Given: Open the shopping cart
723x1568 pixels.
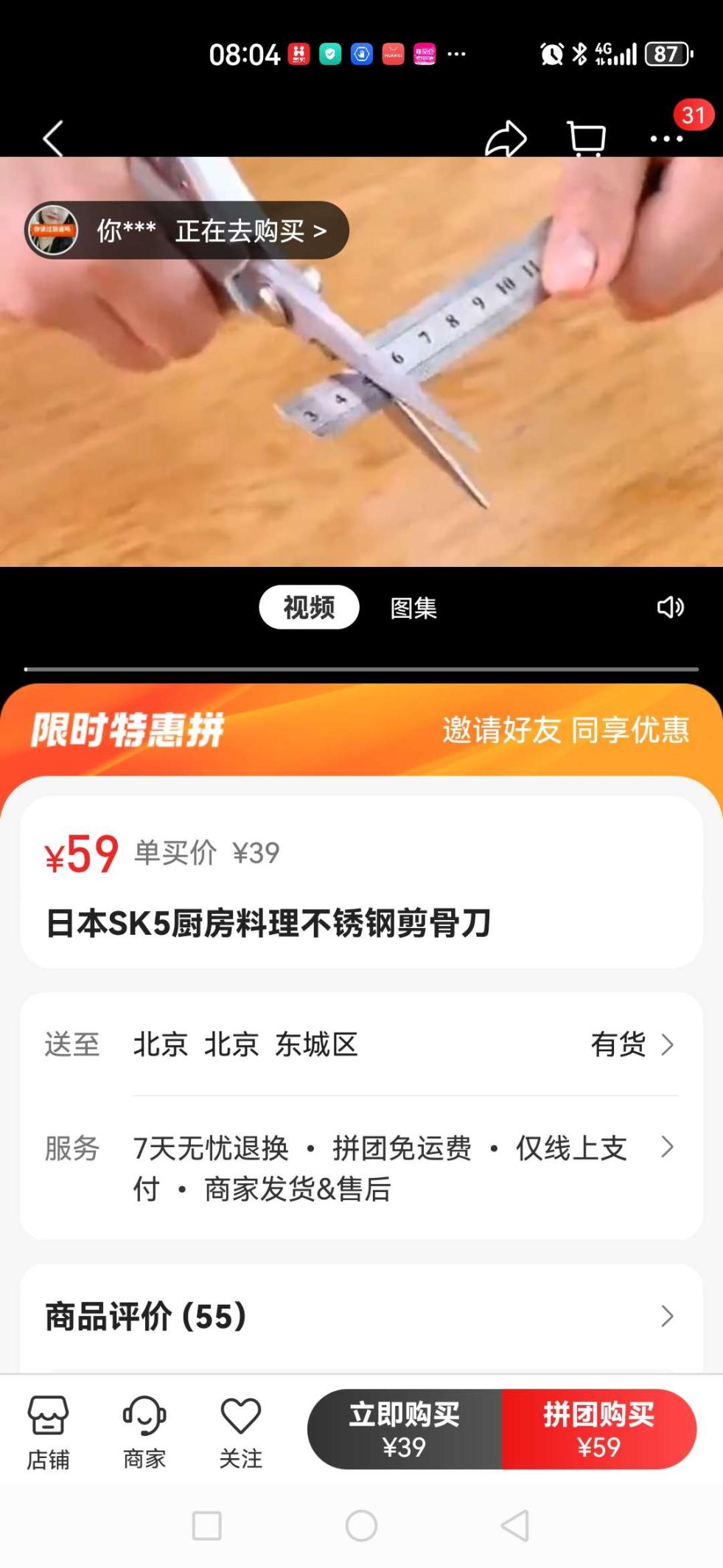Looking at the screenshot, I should click(x=586, y=139).
